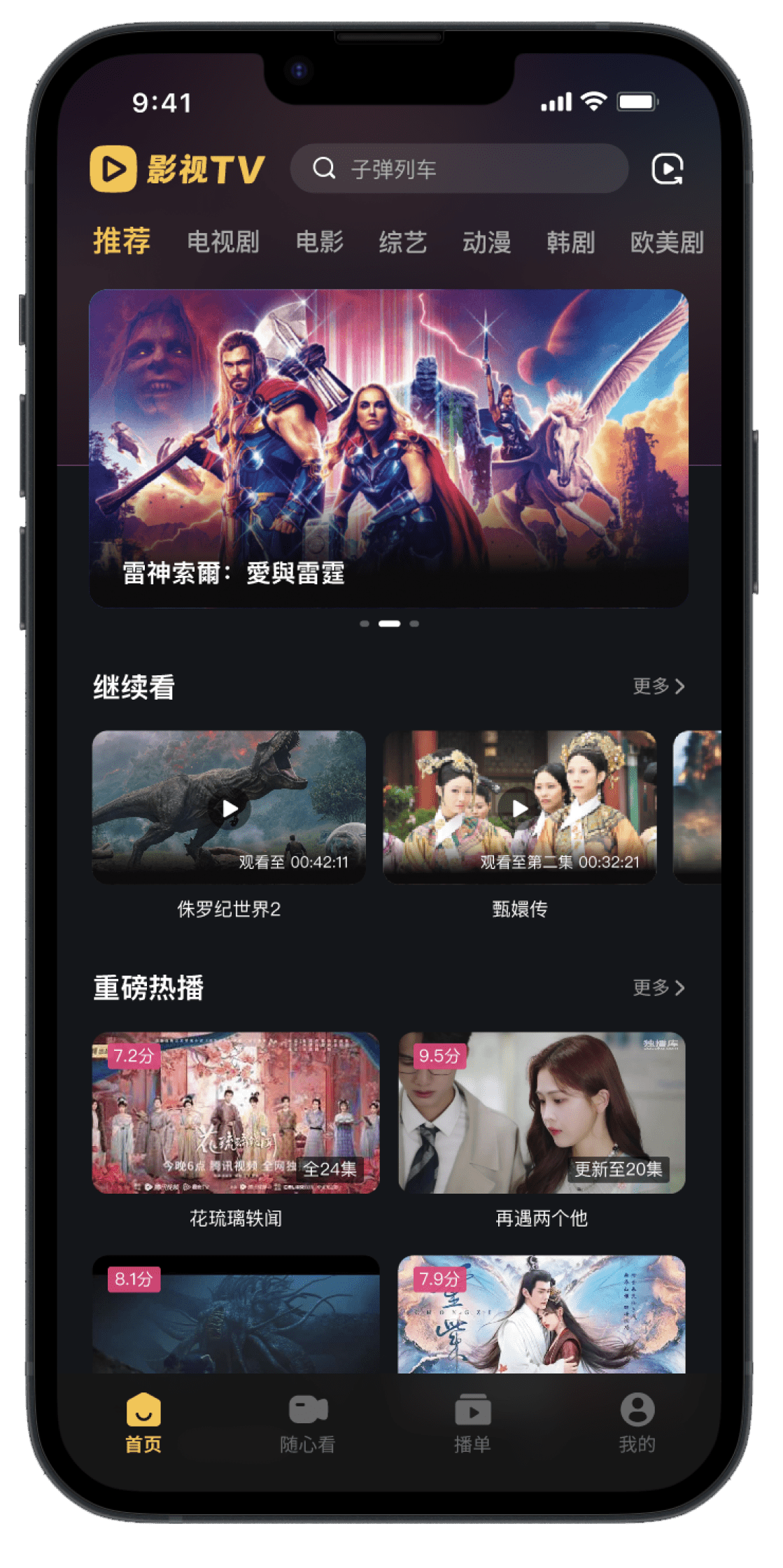The image size is (783, 1568).
Task: Open the search box showing 子弹列车
Action: (x=458, y=169)
